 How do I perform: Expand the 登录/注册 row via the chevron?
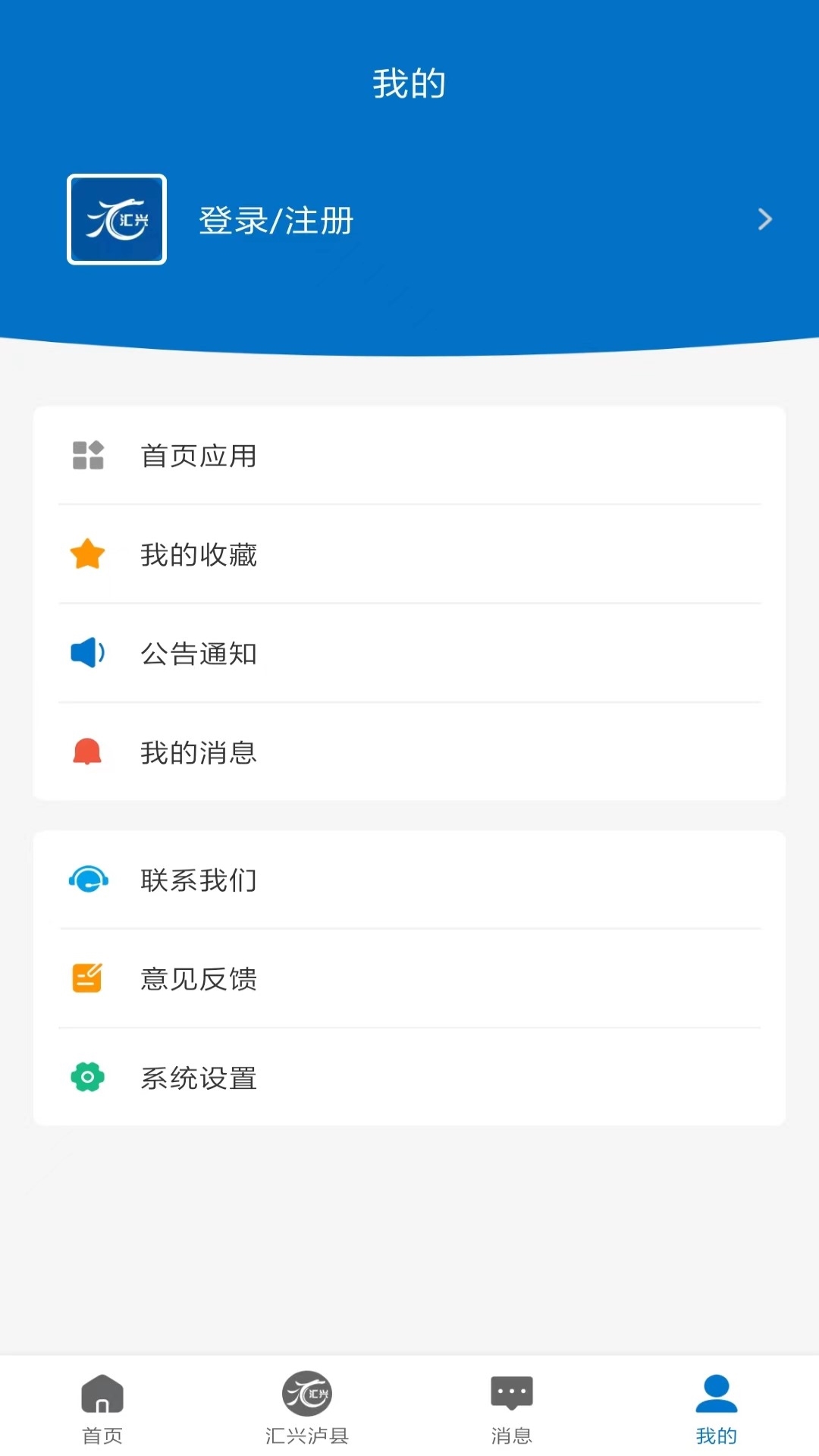pos(764,219)
